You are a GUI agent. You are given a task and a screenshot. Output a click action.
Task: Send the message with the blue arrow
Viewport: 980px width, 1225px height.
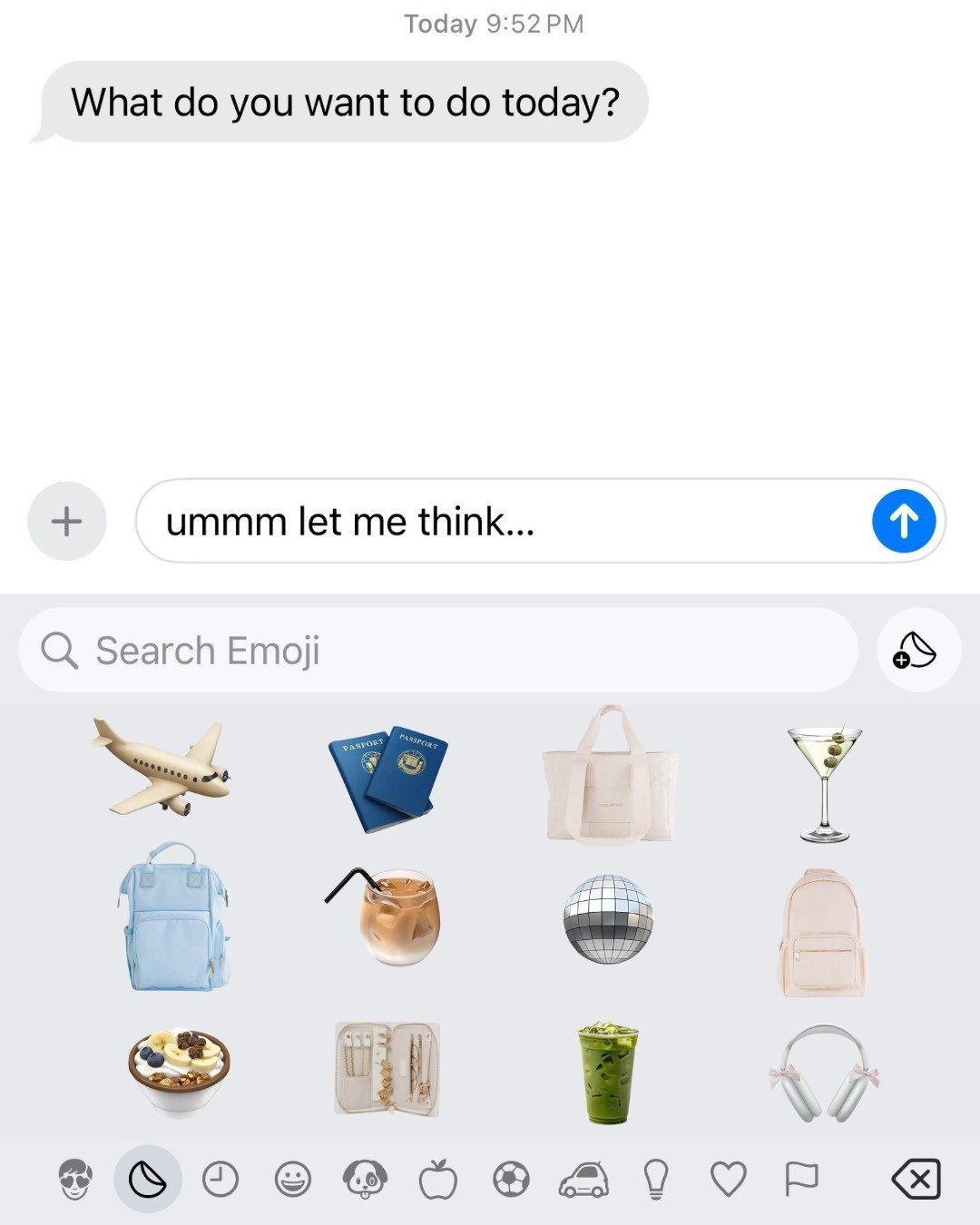[x=903, y=522]
